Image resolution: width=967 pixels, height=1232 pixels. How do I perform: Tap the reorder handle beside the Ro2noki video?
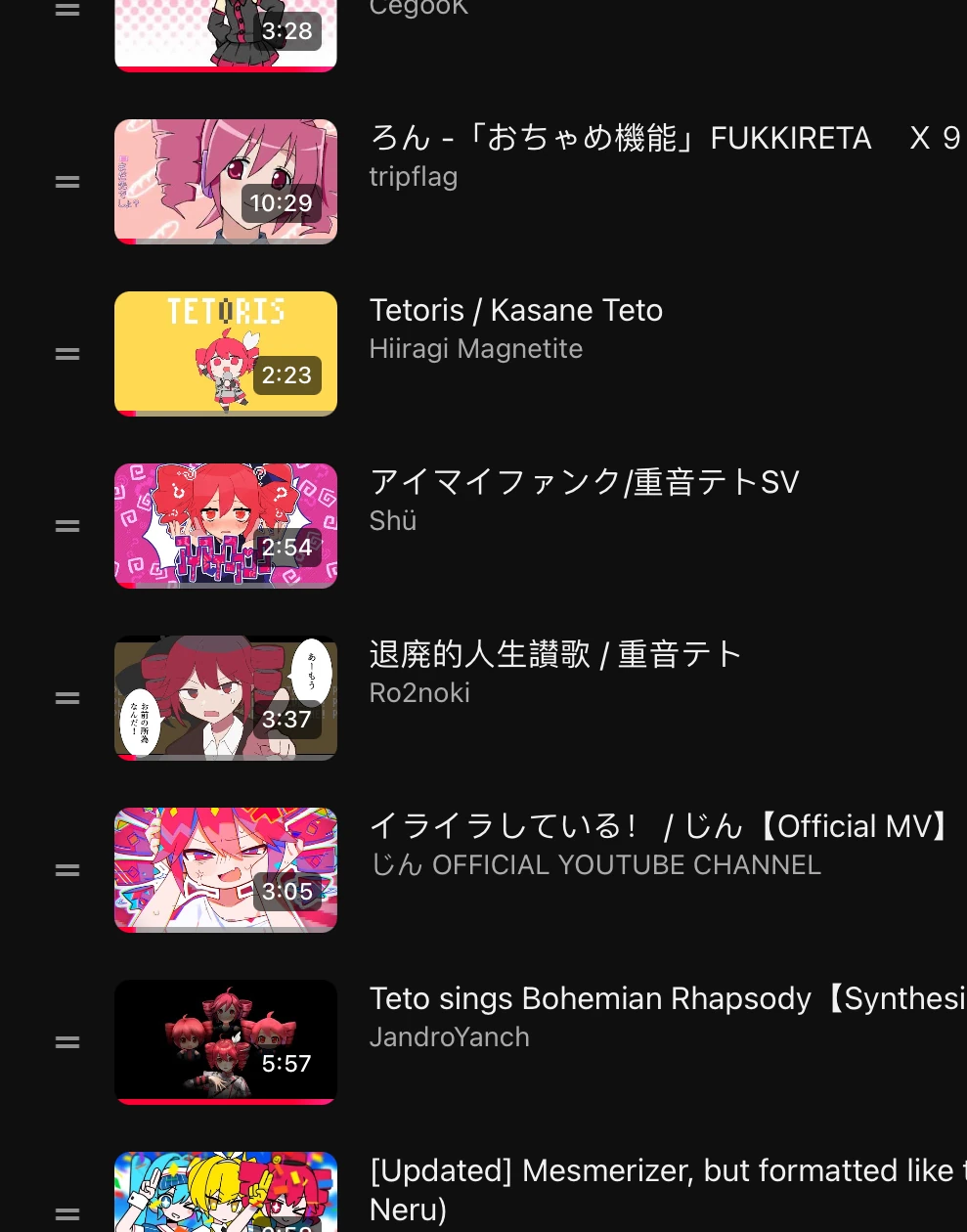(x=67, y=698)
